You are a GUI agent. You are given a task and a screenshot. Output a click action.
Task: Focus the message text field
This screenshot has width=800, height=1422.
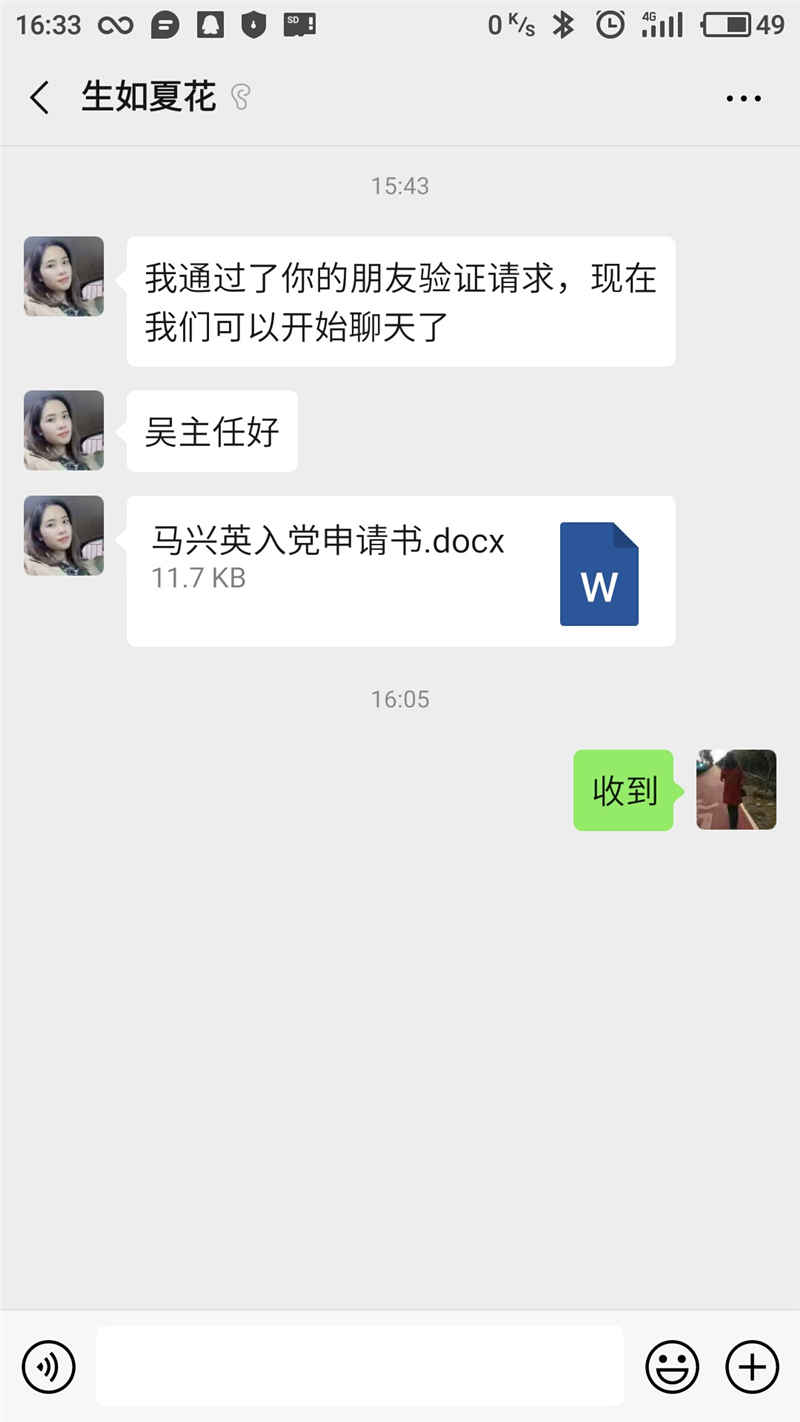360,1366
